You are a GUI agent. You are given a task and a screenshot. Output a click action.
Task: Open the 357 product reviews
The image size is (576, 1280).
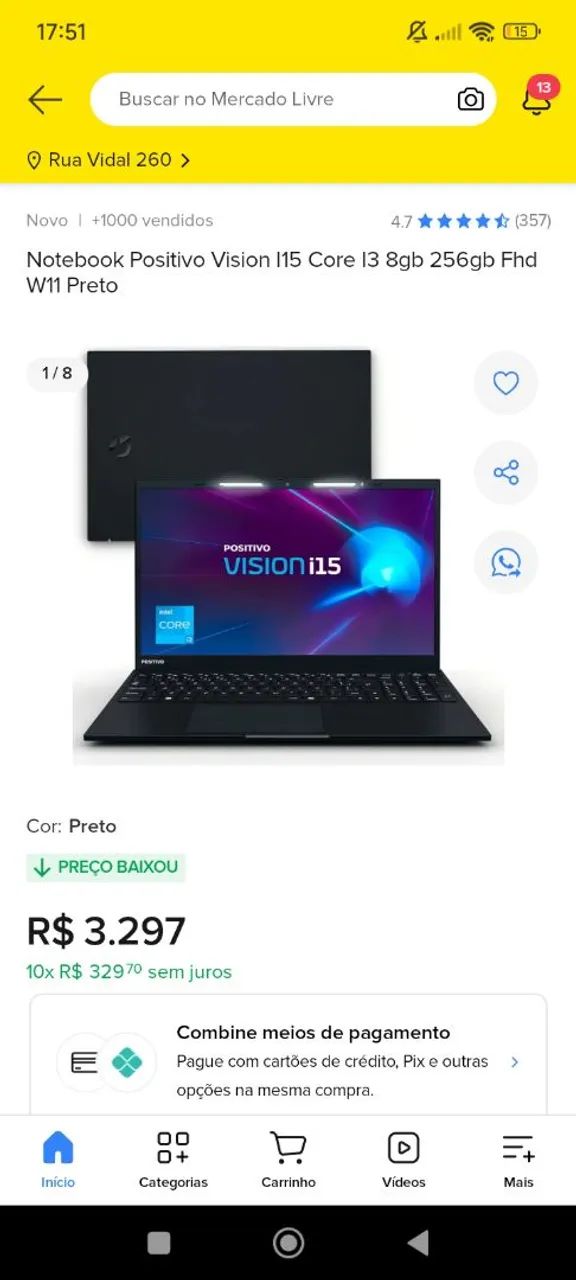(471, 221)
